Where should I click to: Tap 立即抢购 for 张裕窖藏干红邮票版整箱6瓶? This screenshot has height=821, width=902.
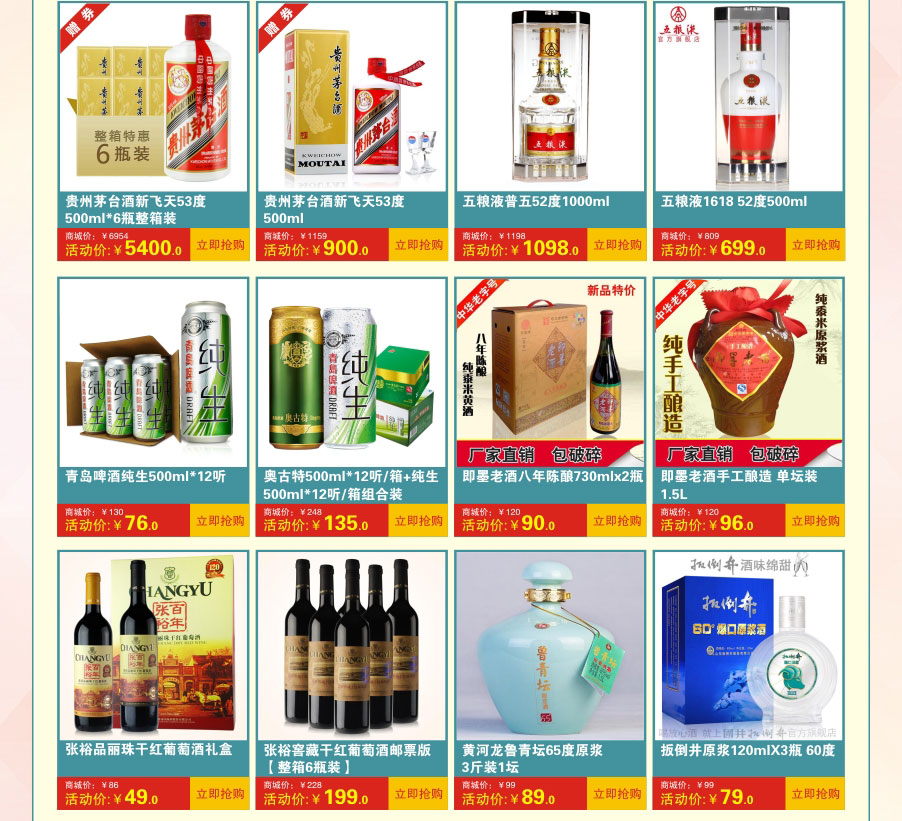coord(418,794)
